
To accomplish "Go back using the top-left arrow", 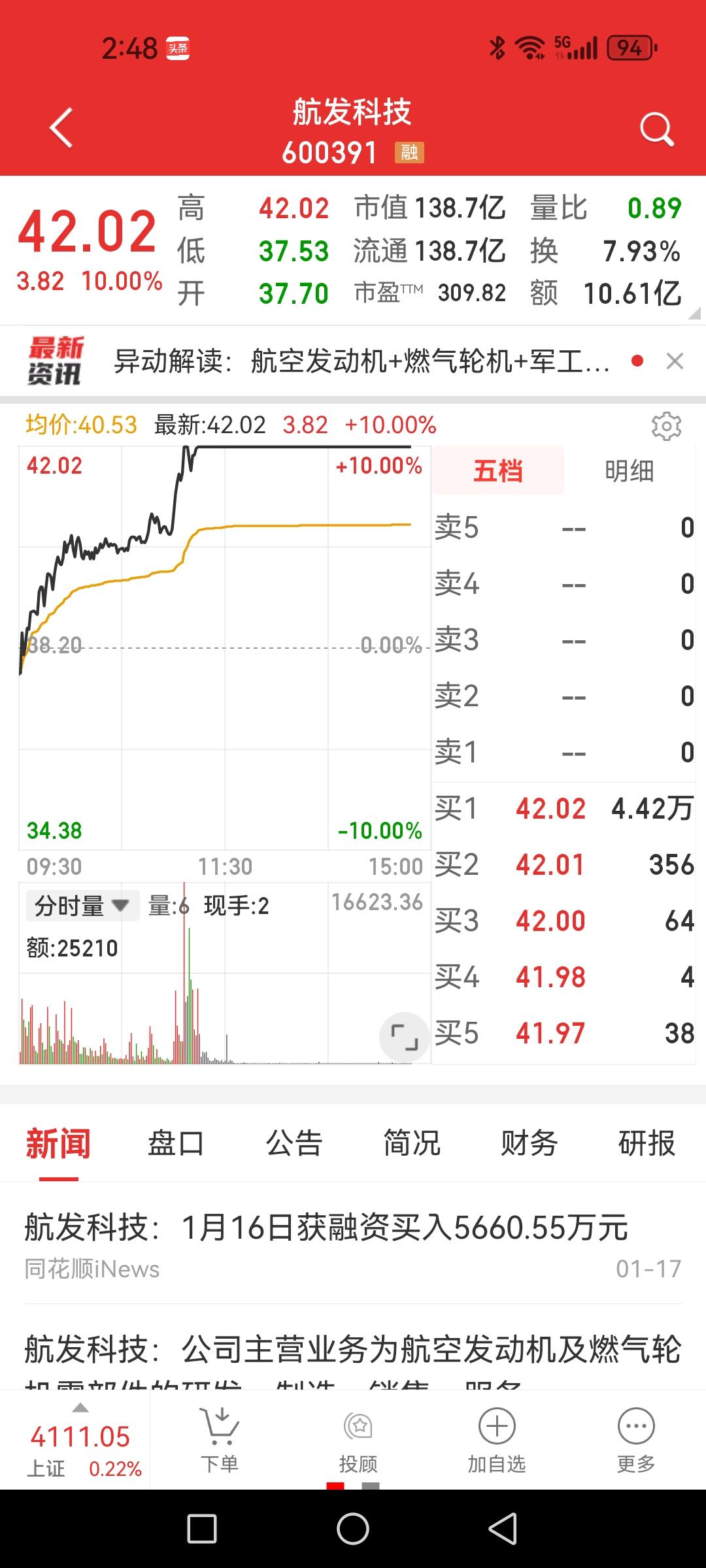I will (x=61, y=128).
